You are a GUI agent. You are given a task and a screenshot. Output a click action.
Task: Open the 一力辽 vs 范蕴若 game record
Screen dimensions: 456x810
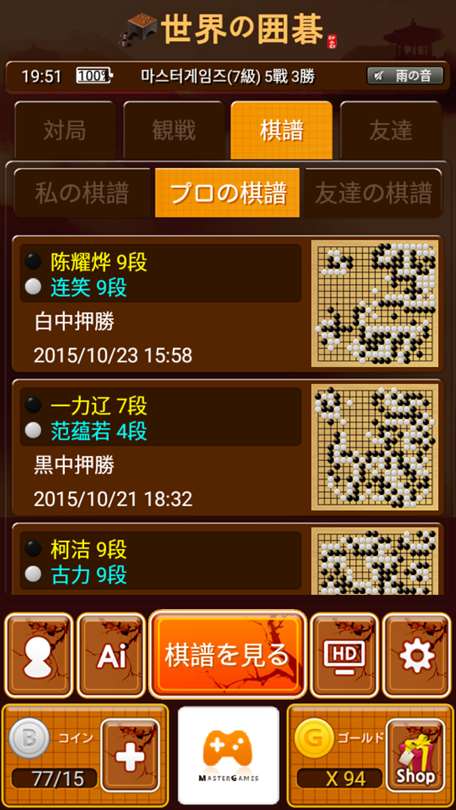point(227,447)
